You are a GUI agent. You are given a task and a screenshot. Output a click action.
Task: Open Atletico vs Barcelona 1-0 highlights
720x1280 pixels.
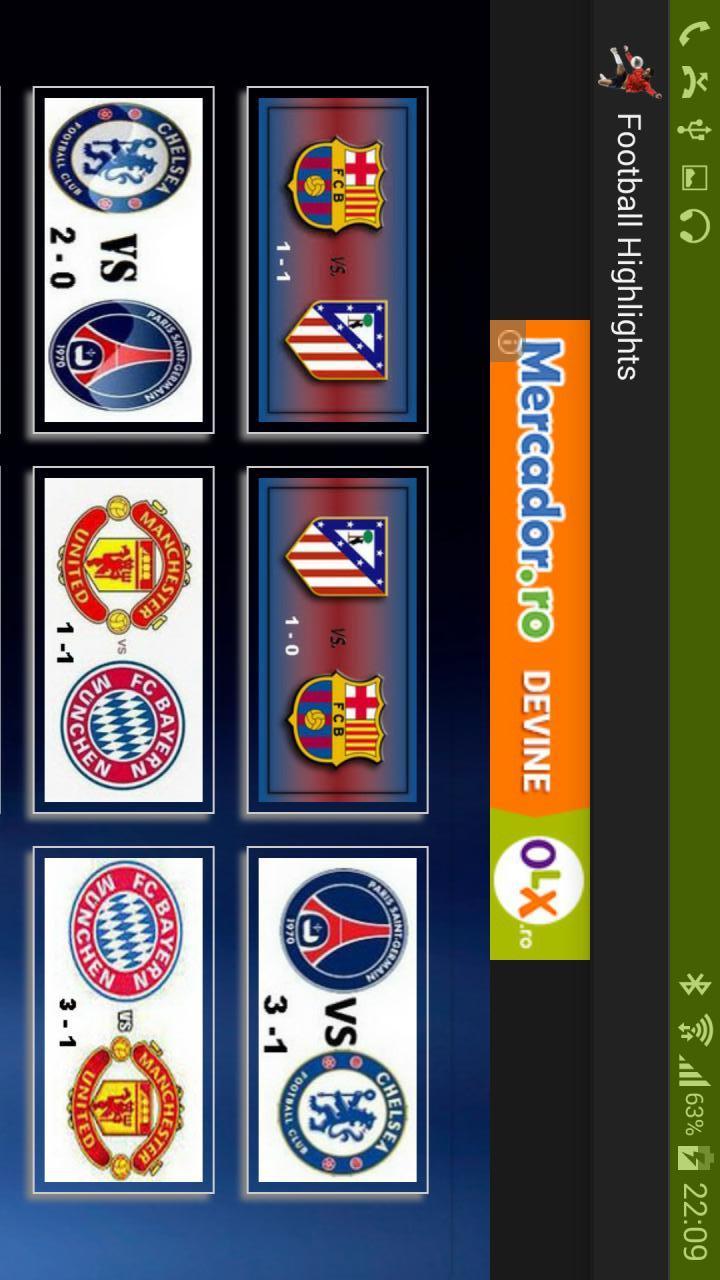(x=338, y=640)
